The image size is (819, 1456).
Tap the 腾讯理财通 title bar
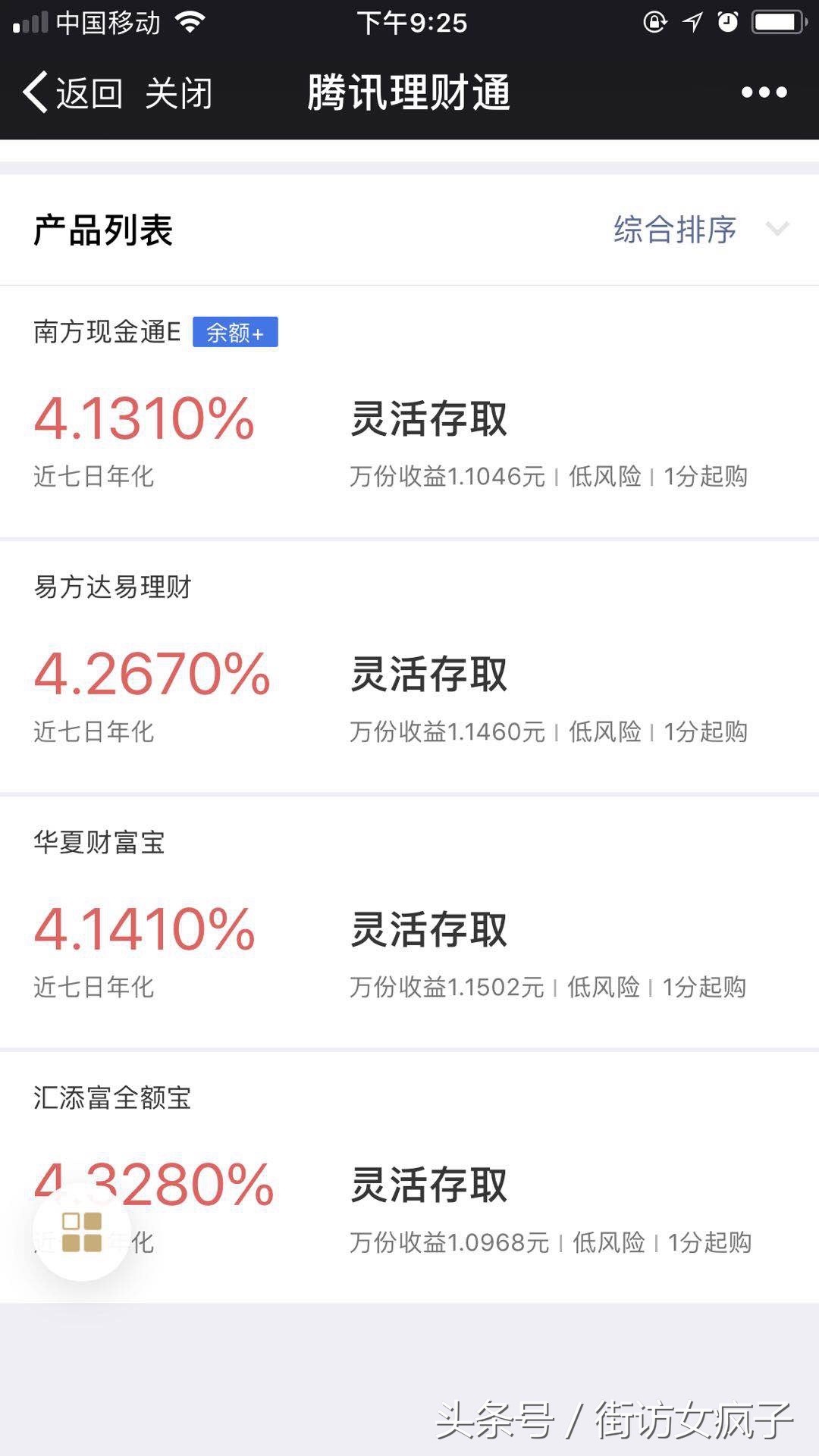tap(409, 92)
